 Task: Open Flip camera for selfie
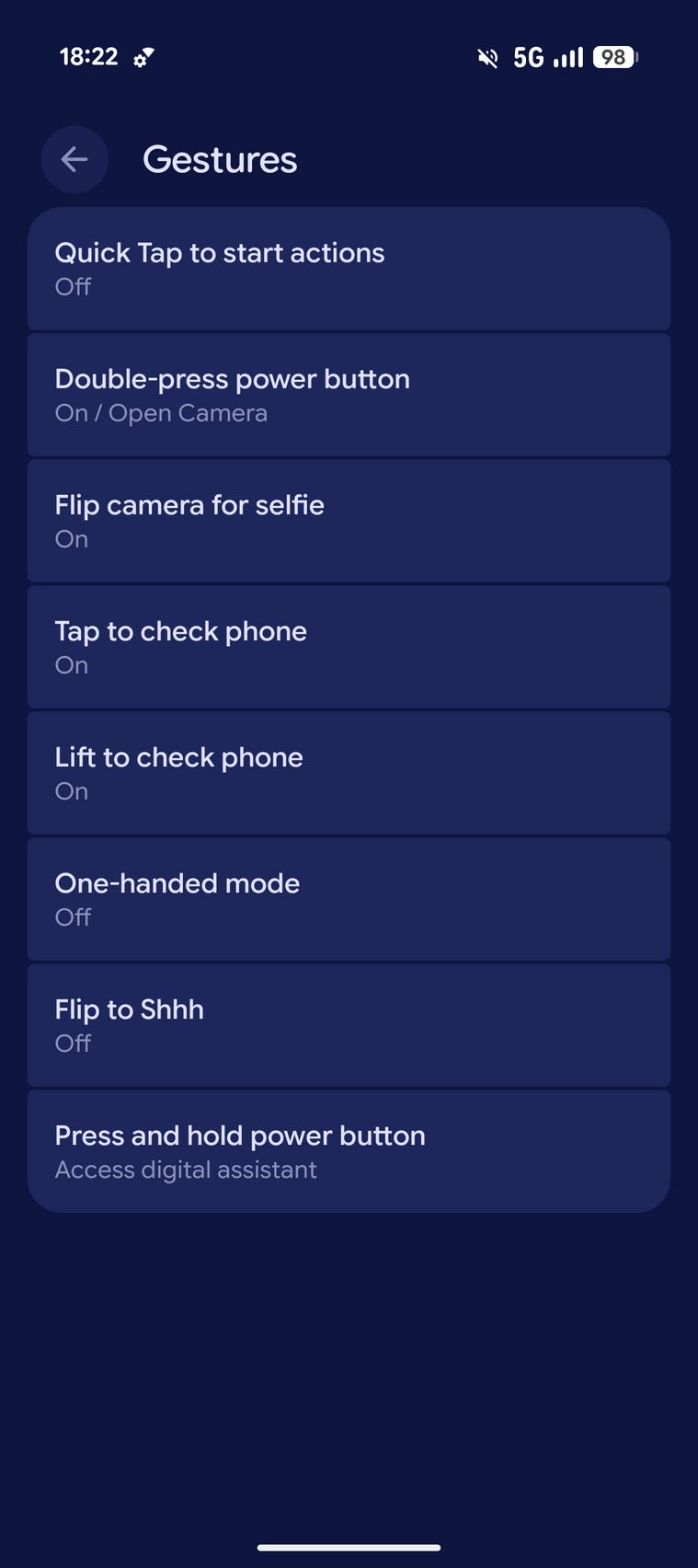349,521
